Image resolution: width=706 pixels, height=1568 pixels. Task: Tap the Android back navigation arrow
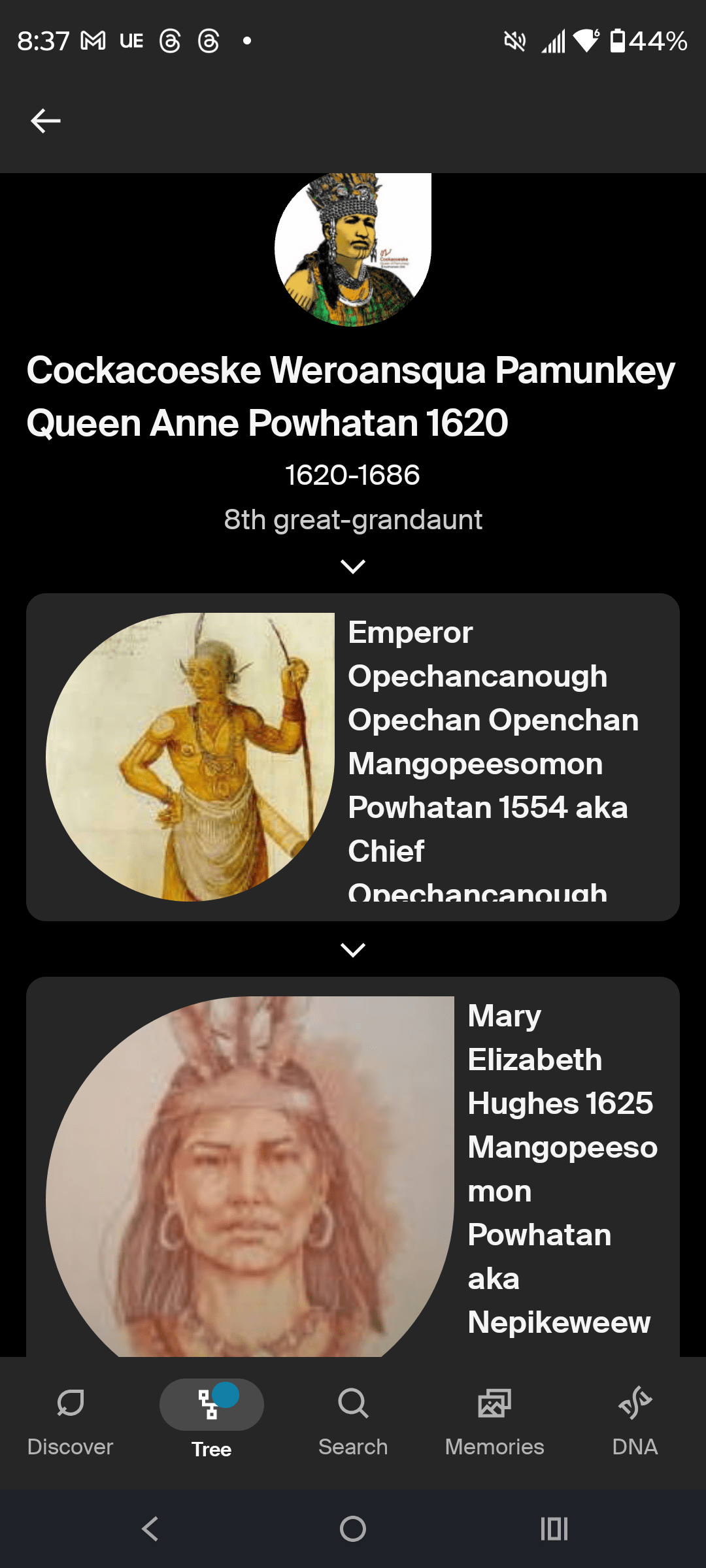tap(150, 1529)
